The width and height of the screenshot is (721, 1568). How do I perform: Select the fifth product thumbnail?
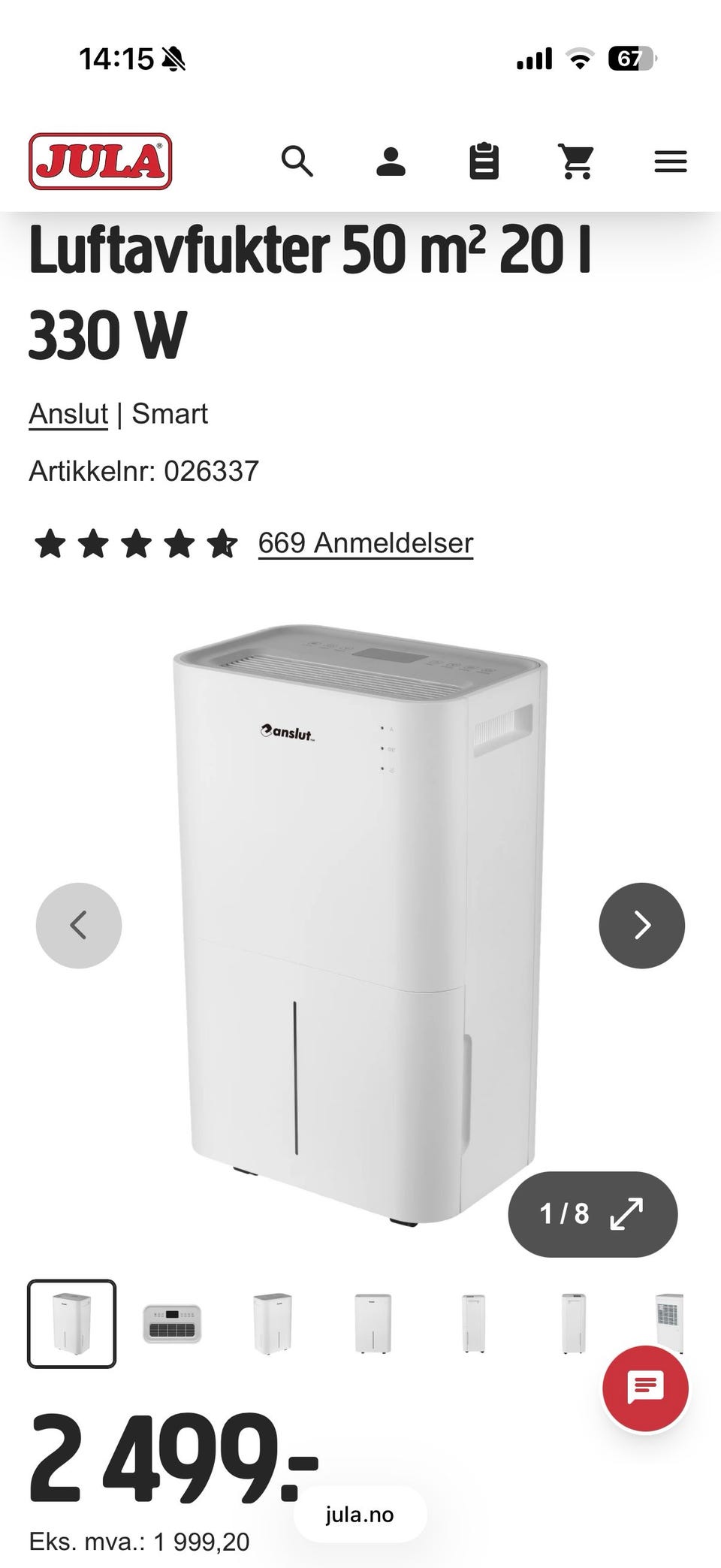pos(474,1323)
